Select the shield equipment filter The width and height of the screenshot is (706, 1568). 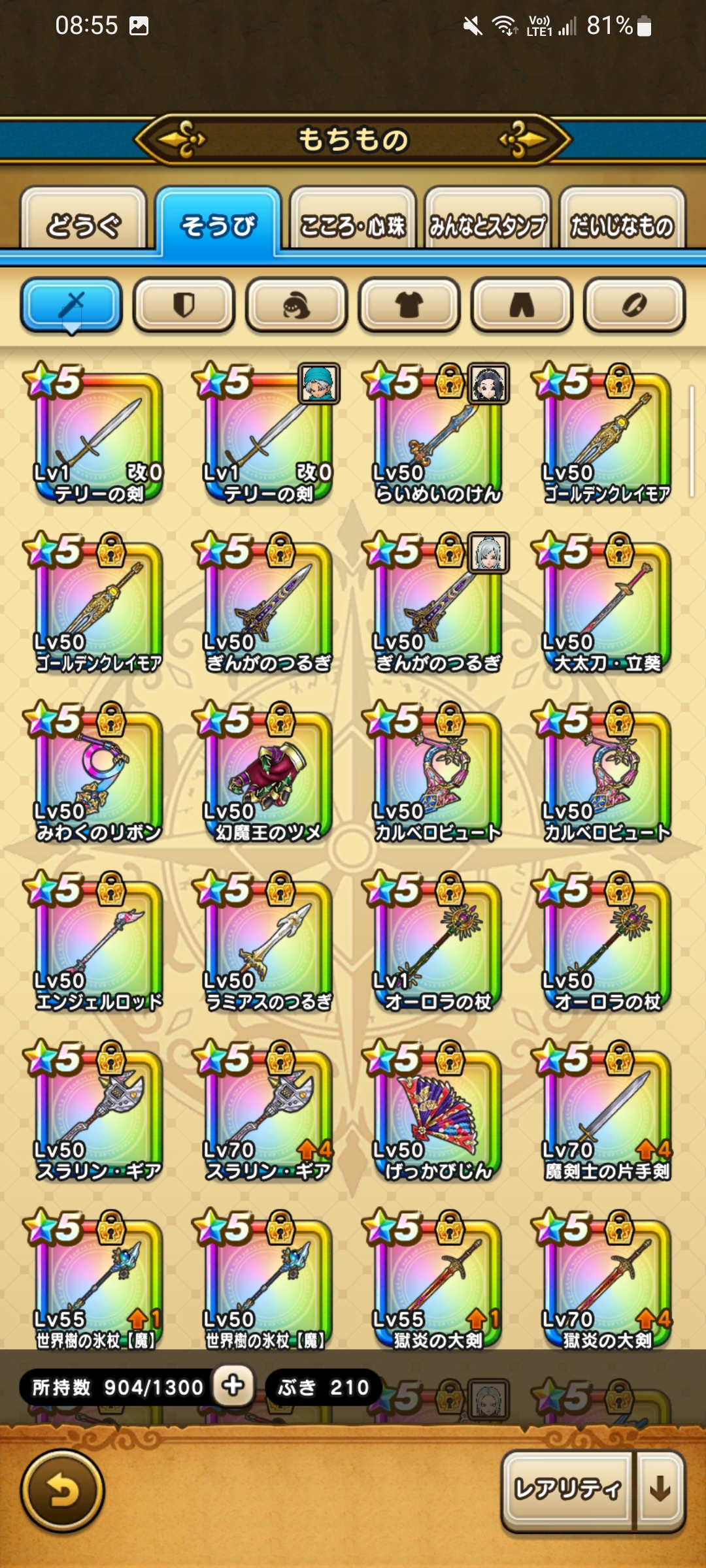pos(184,304)
